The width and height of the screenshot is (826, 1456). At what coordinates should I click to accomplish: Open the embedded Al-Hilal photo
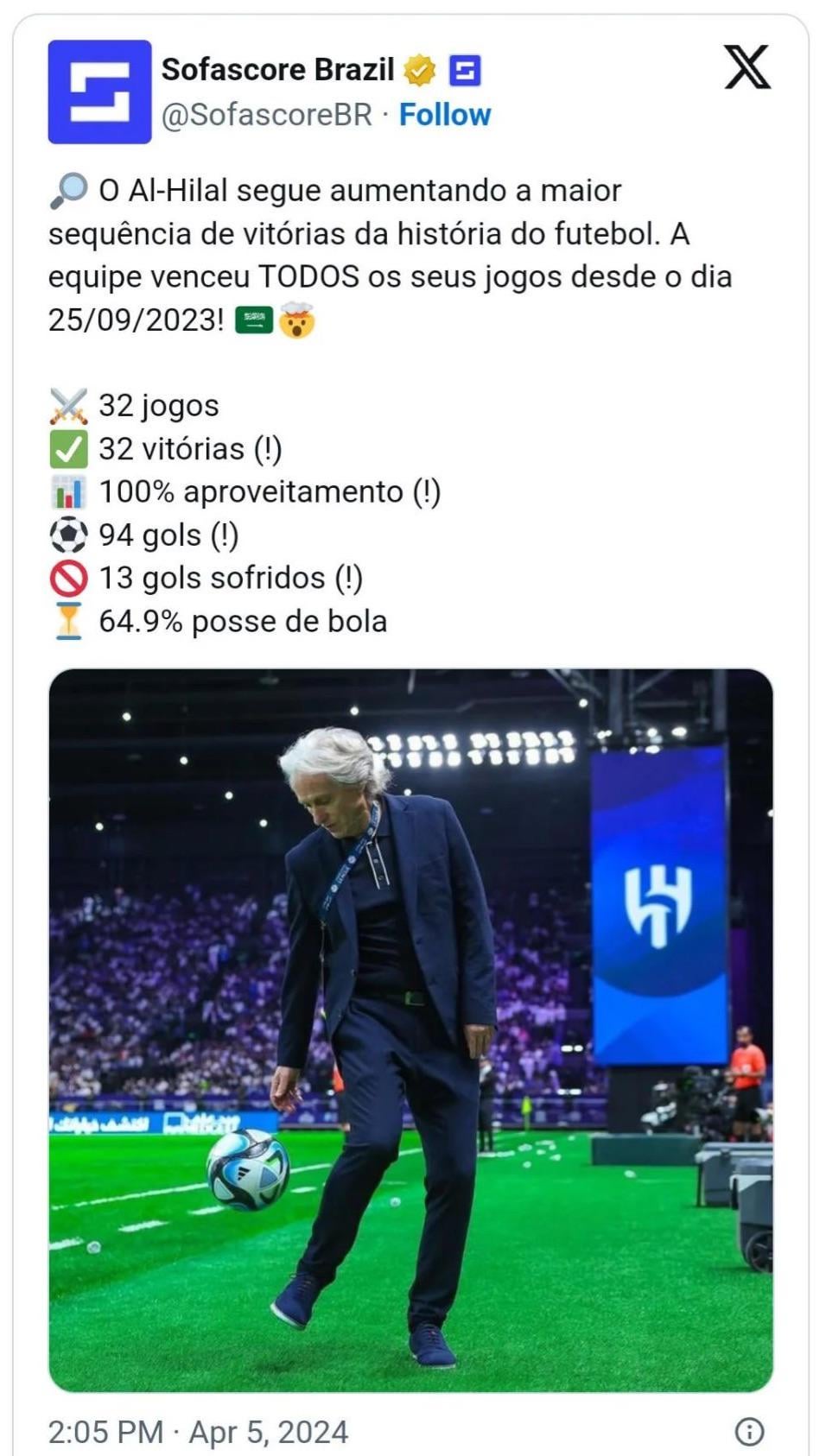[x=410, y=1029]
